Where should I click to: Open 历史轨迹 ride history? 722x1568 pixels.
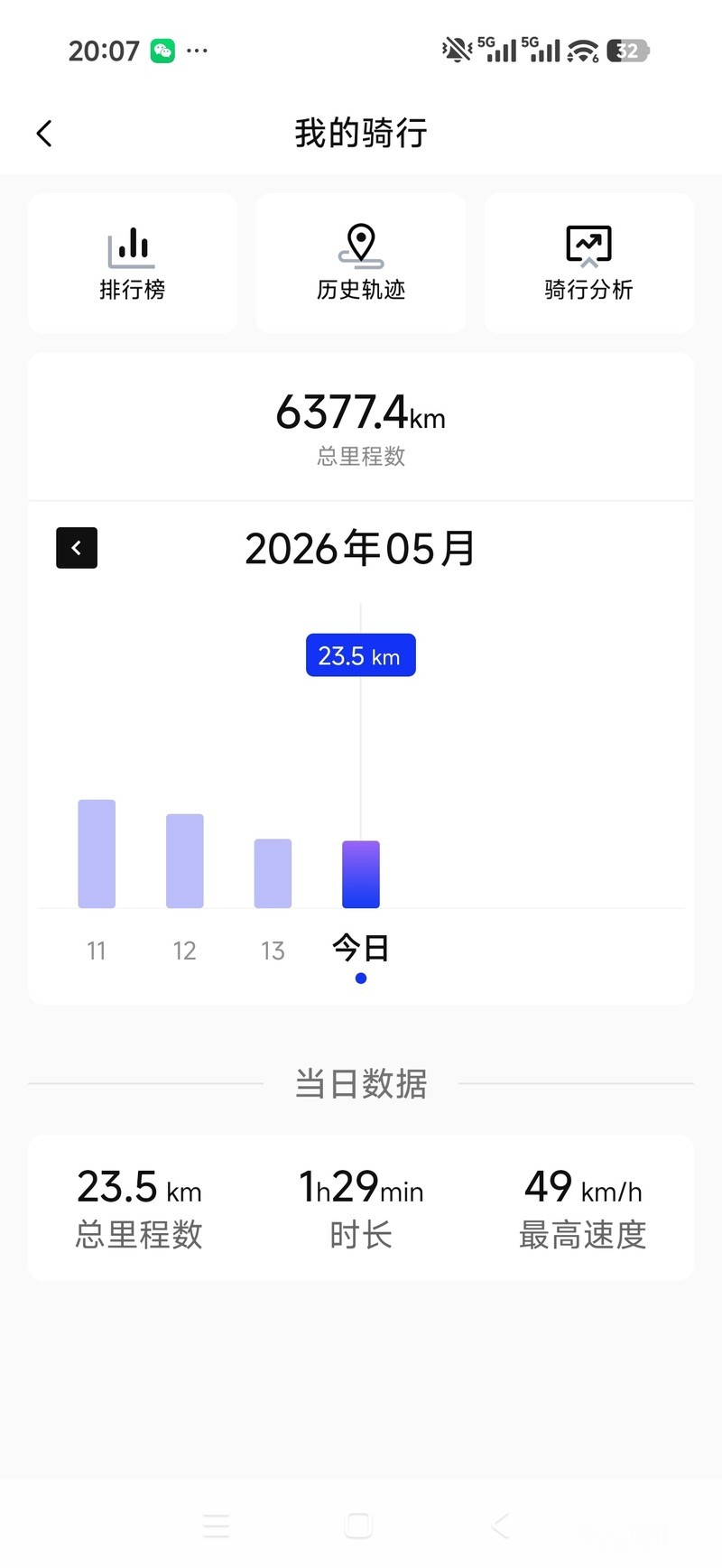(x=361, y=264)
